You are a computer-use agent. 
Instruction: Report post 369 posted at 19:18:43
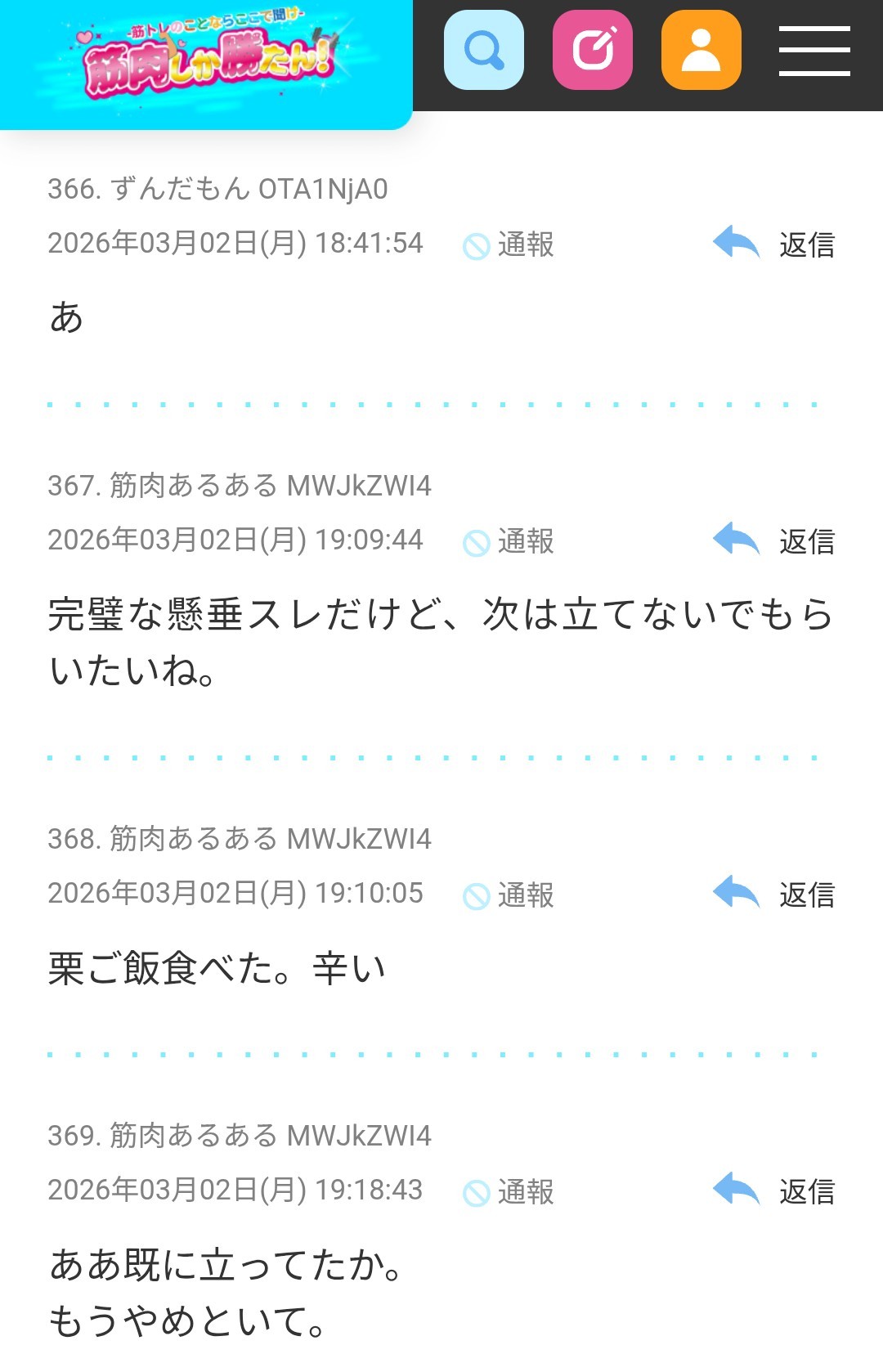pyautogui.click(x=509, y=1192)
